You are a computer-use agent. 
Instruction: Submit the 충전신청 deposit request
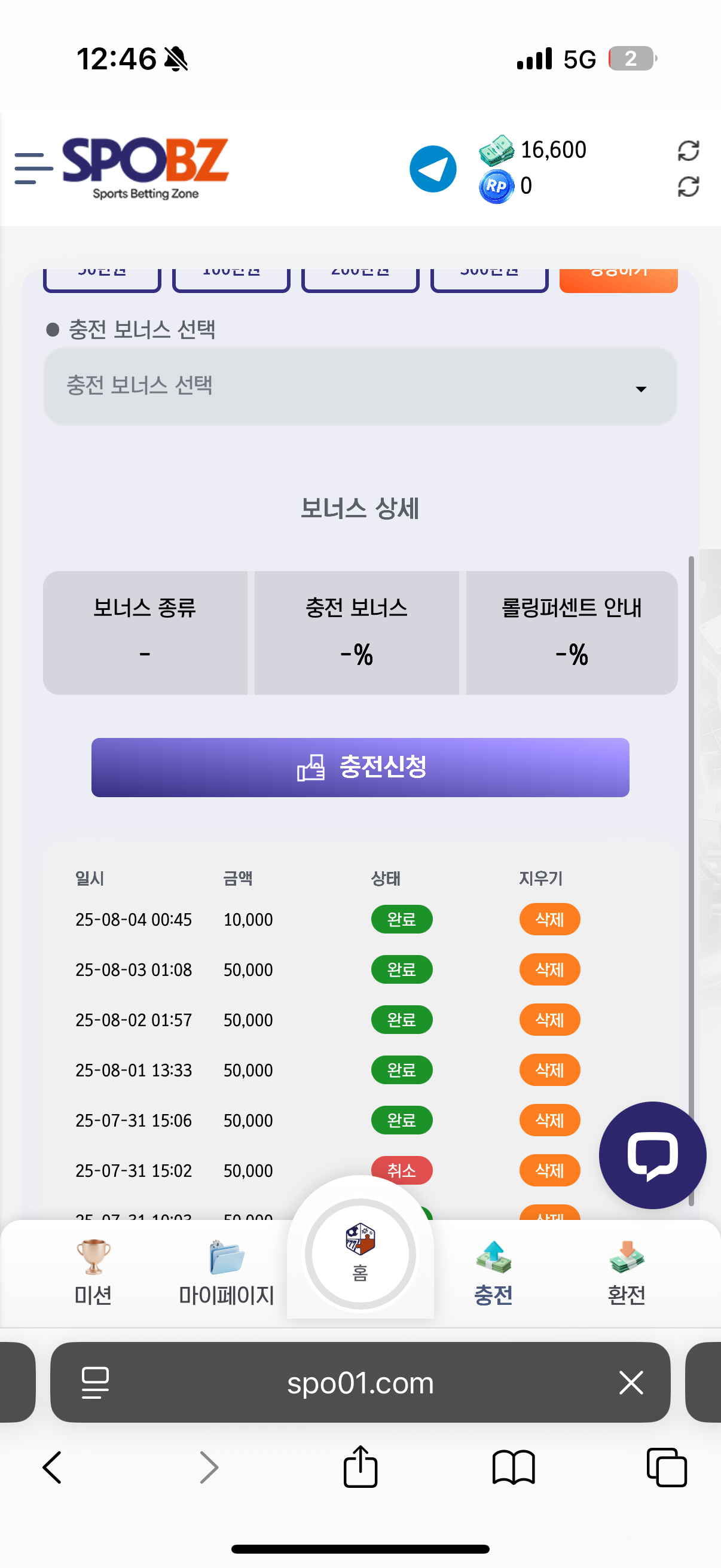coord(359,767)
